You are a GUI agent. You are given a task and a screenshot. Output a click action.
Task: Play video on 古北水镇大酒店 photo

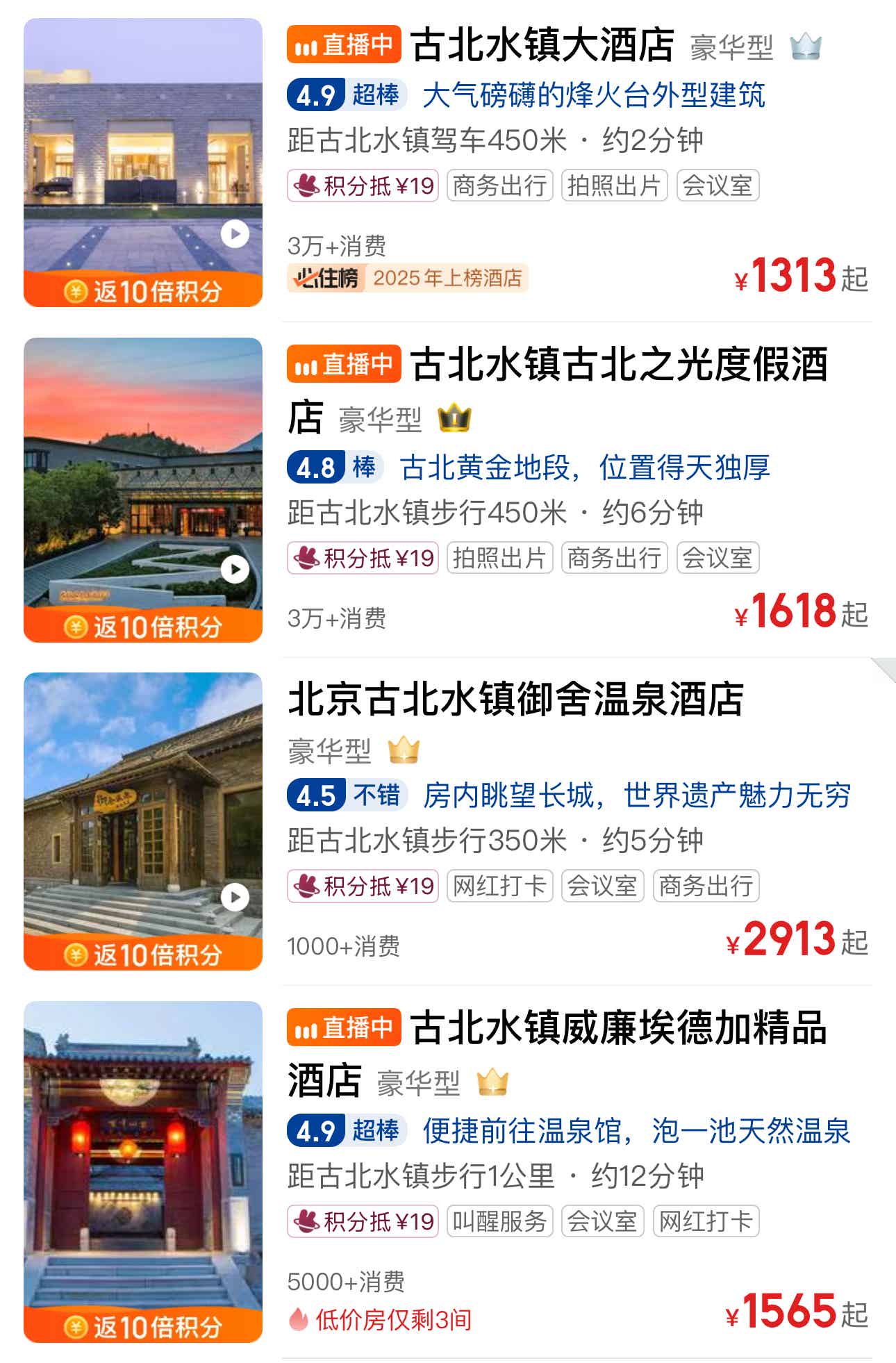[x=235, y=234]
